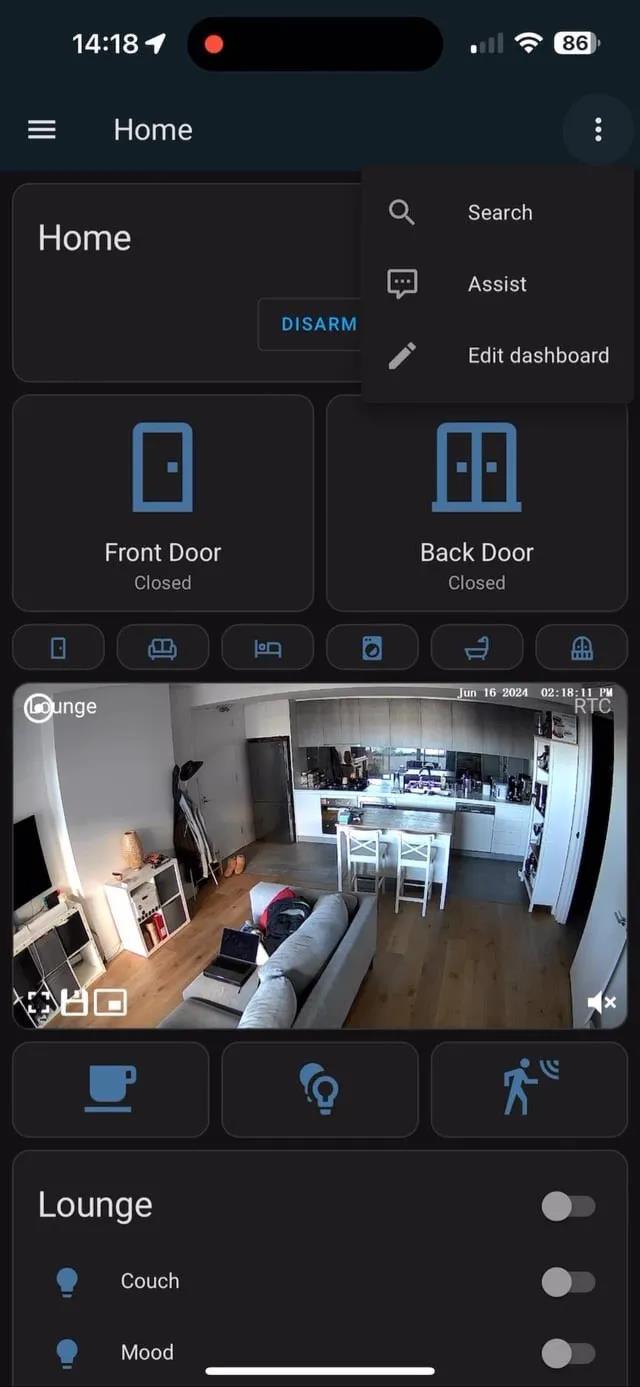Tap the light bulbs button
Viewport: 640px width, 1387px height.
(x=319, y=1089)
